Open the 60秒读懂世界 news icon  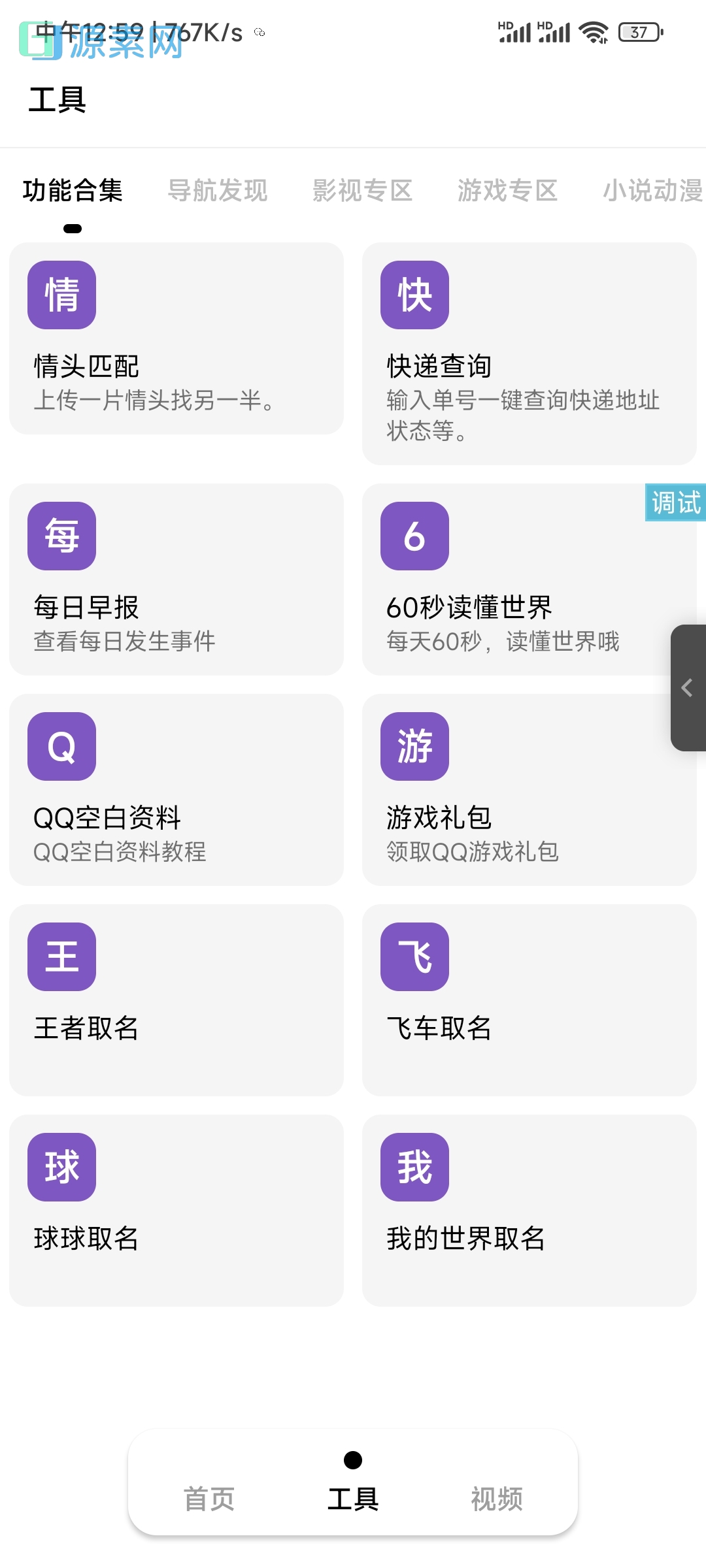414,536
